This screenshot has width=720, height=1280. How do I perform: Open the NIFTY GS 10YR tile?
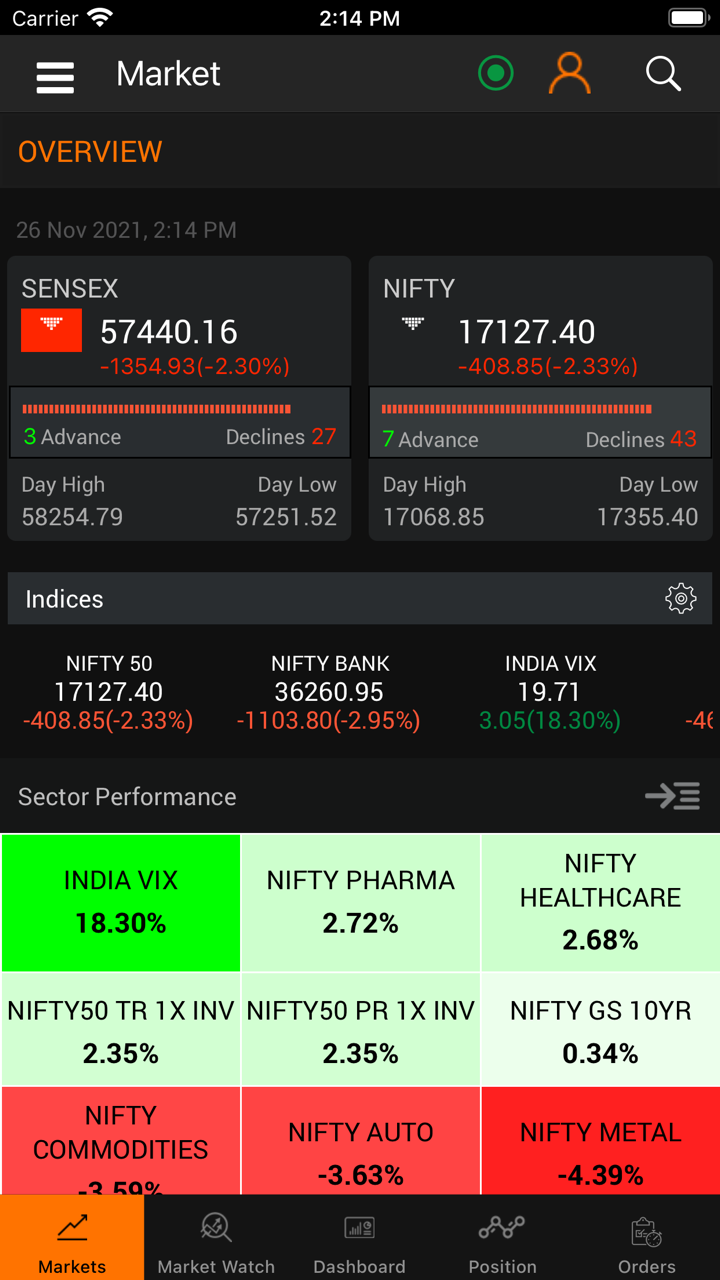click(x=600, y=1030)
